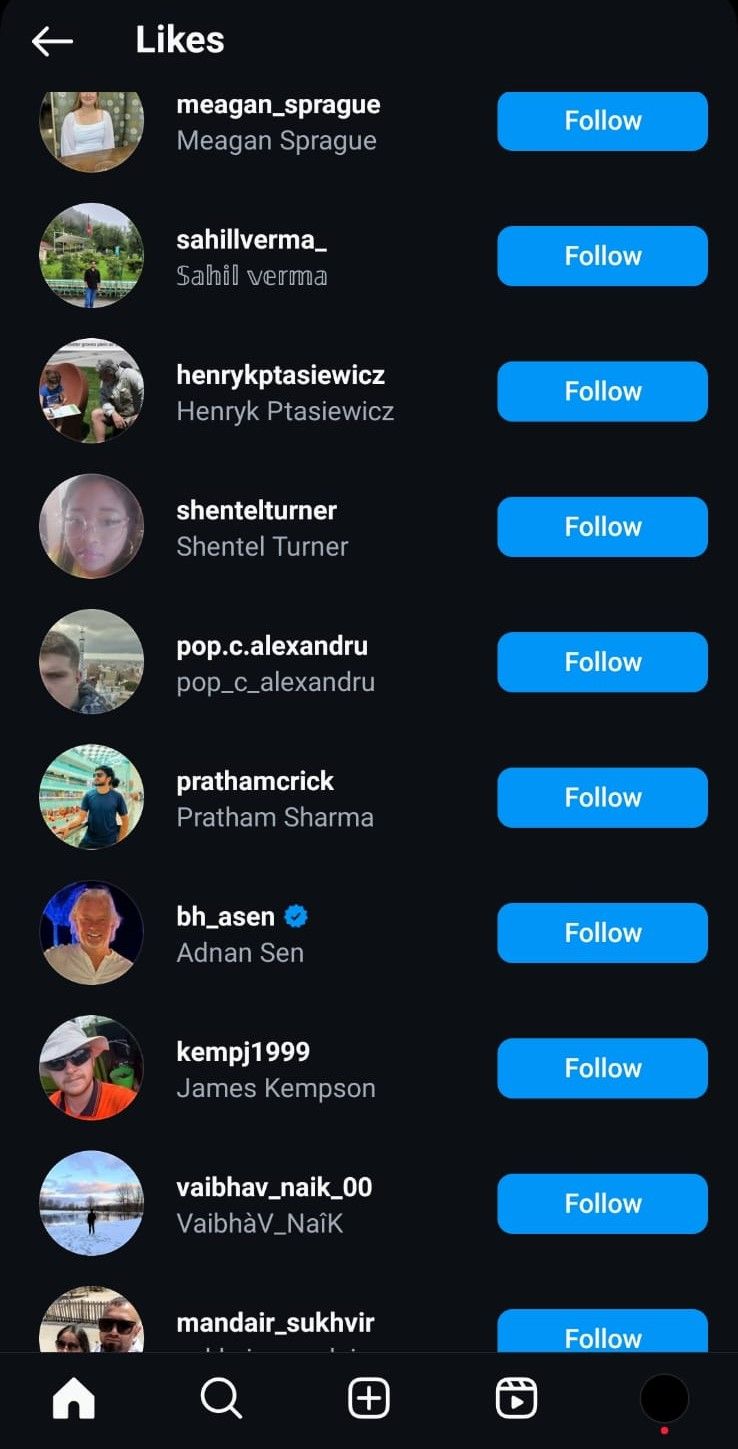
Task: Tap bh_asen's username to visit profile
Action: (224, 915)
